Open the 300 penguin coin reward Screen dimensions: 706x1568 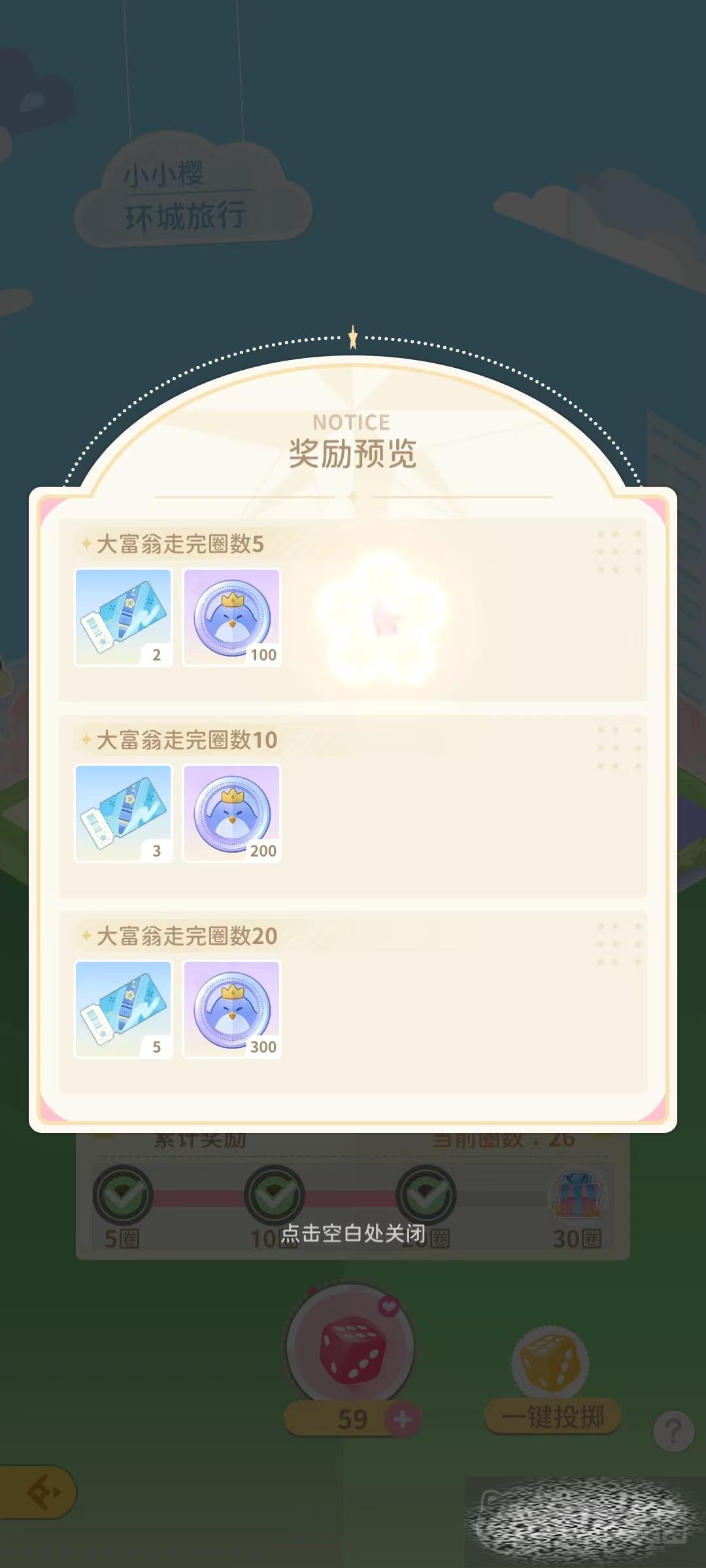(232, 1009)
